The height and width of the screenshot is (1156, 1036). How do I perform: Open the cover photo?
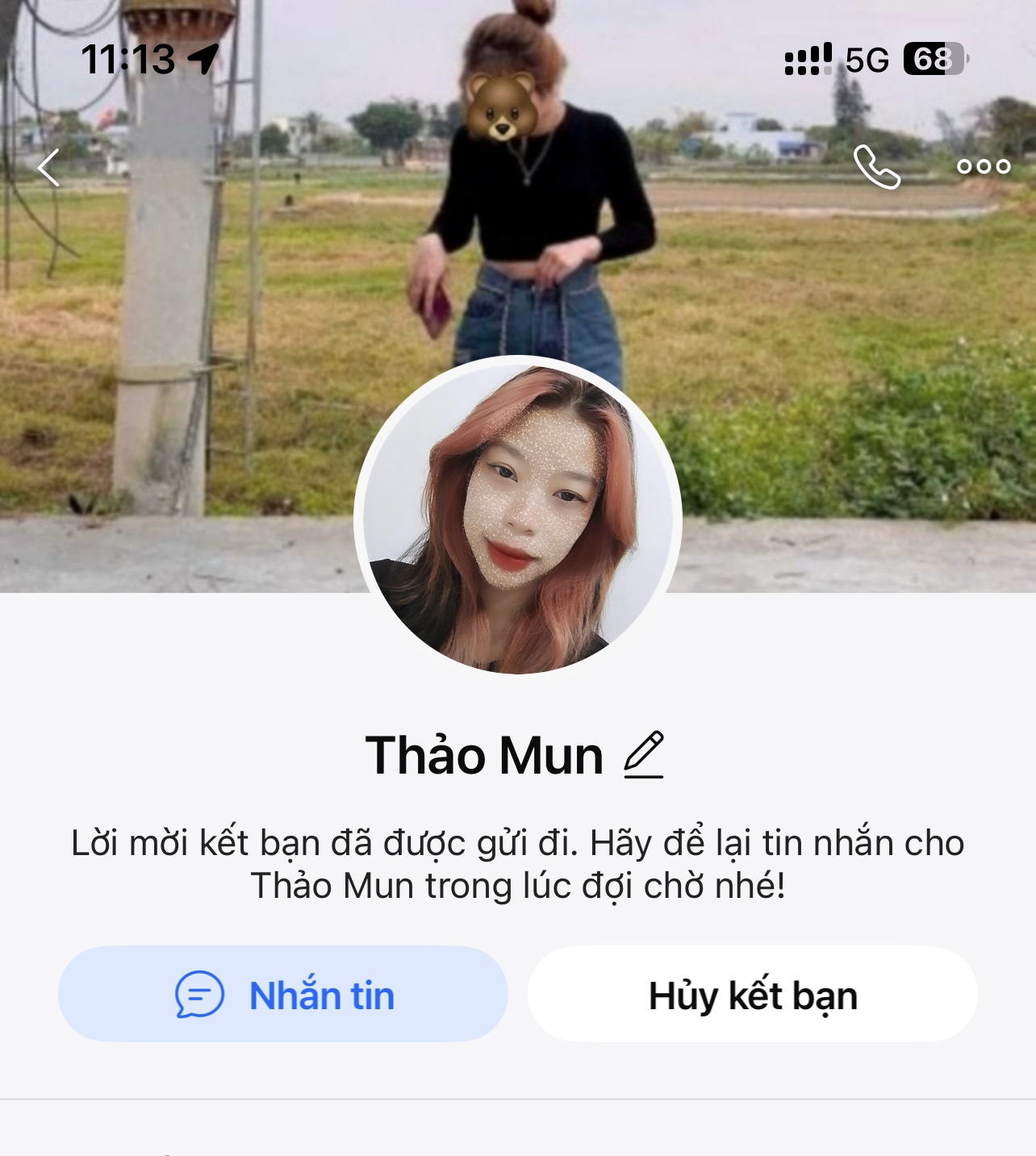[807, 323]
